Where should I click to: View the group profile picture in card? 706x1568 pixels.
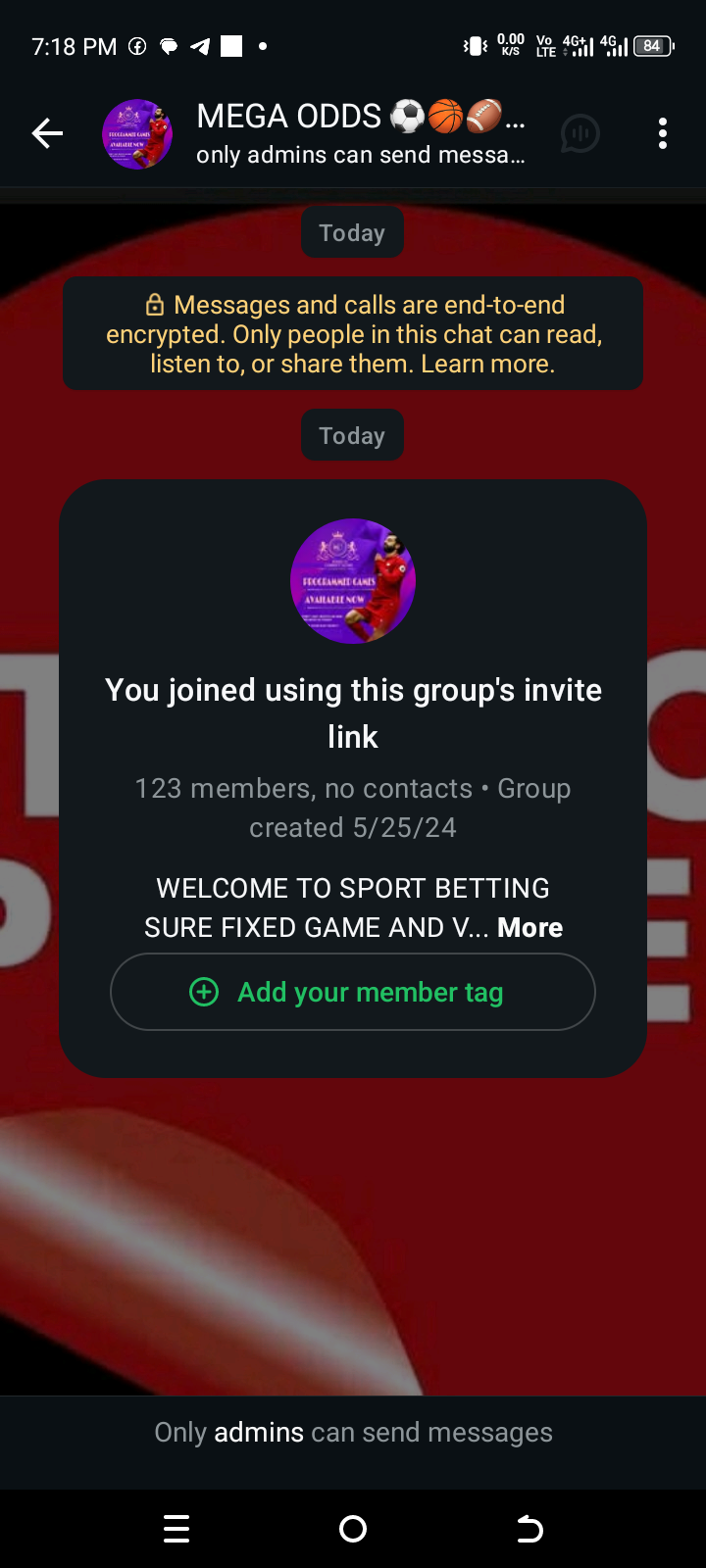(x=353, y=581)
